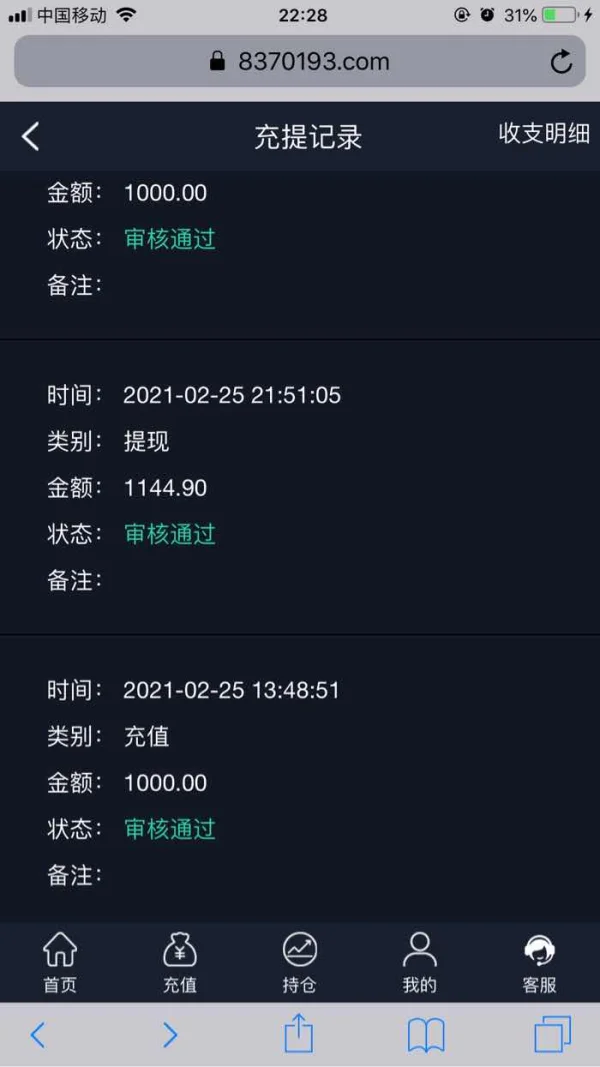Reload the page in Safari
Screen dimensions: 600x1067
pos(561,62)
